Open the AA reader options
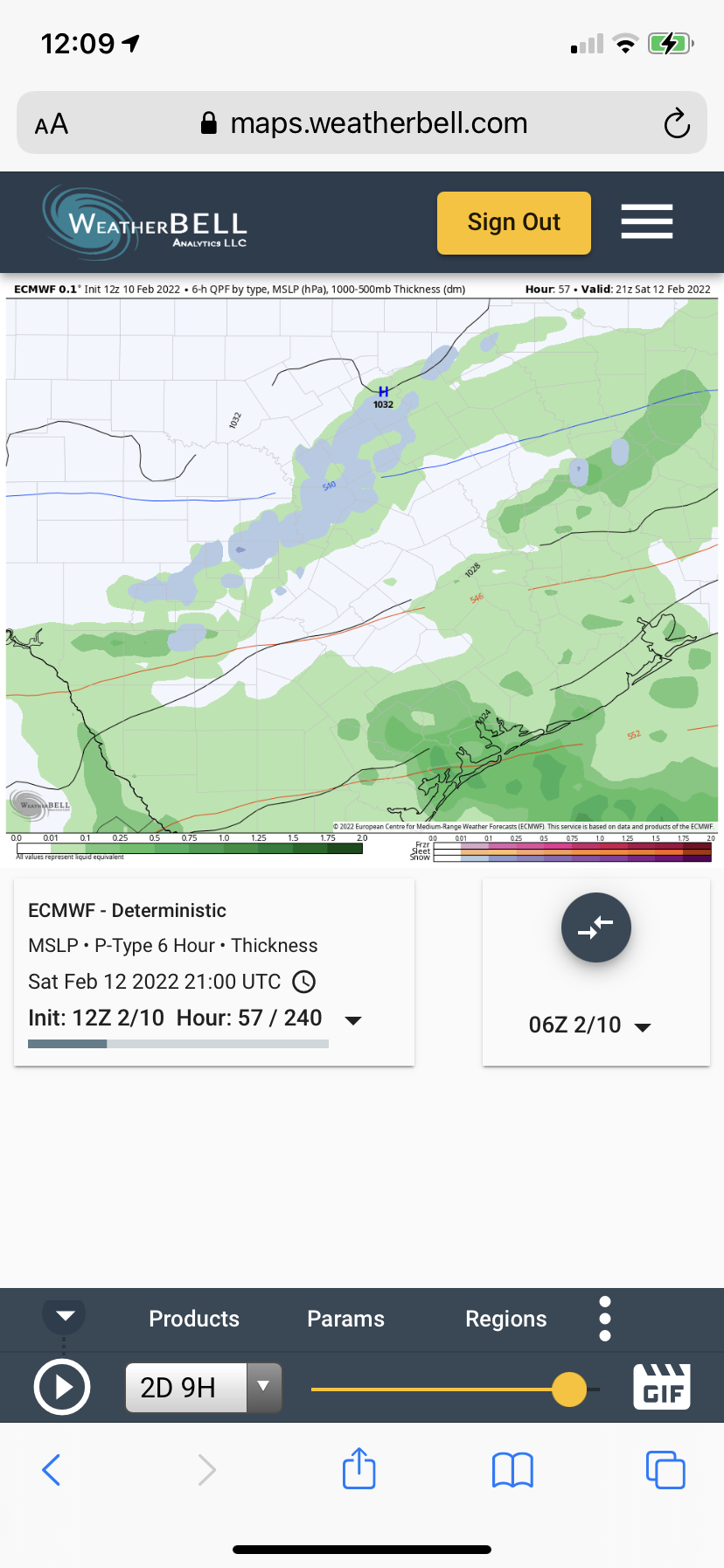This screenshot has height=1568, width=724. pyautogui.click(x=52, y=124)
